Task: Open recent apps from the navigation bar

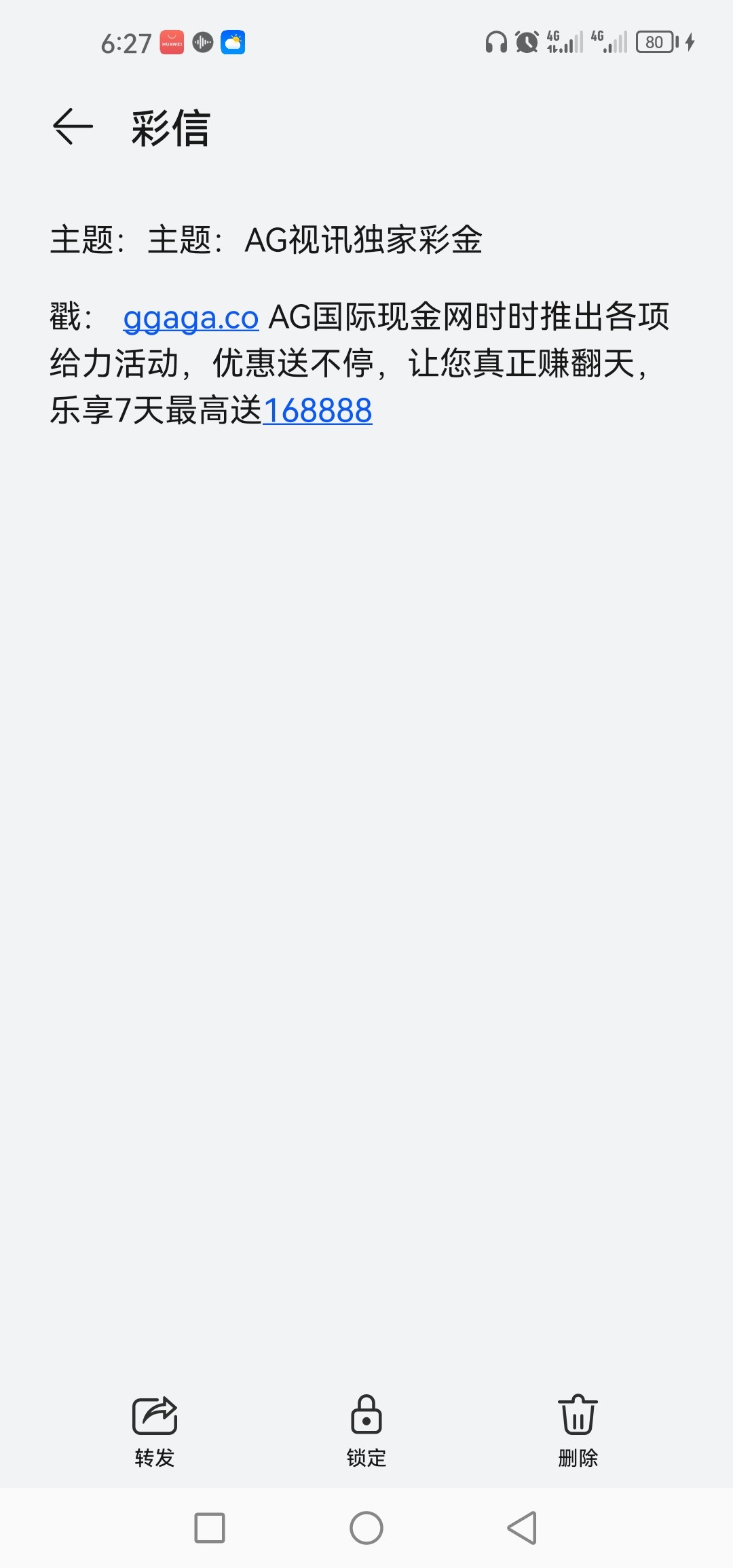Action: (210, 1528)
